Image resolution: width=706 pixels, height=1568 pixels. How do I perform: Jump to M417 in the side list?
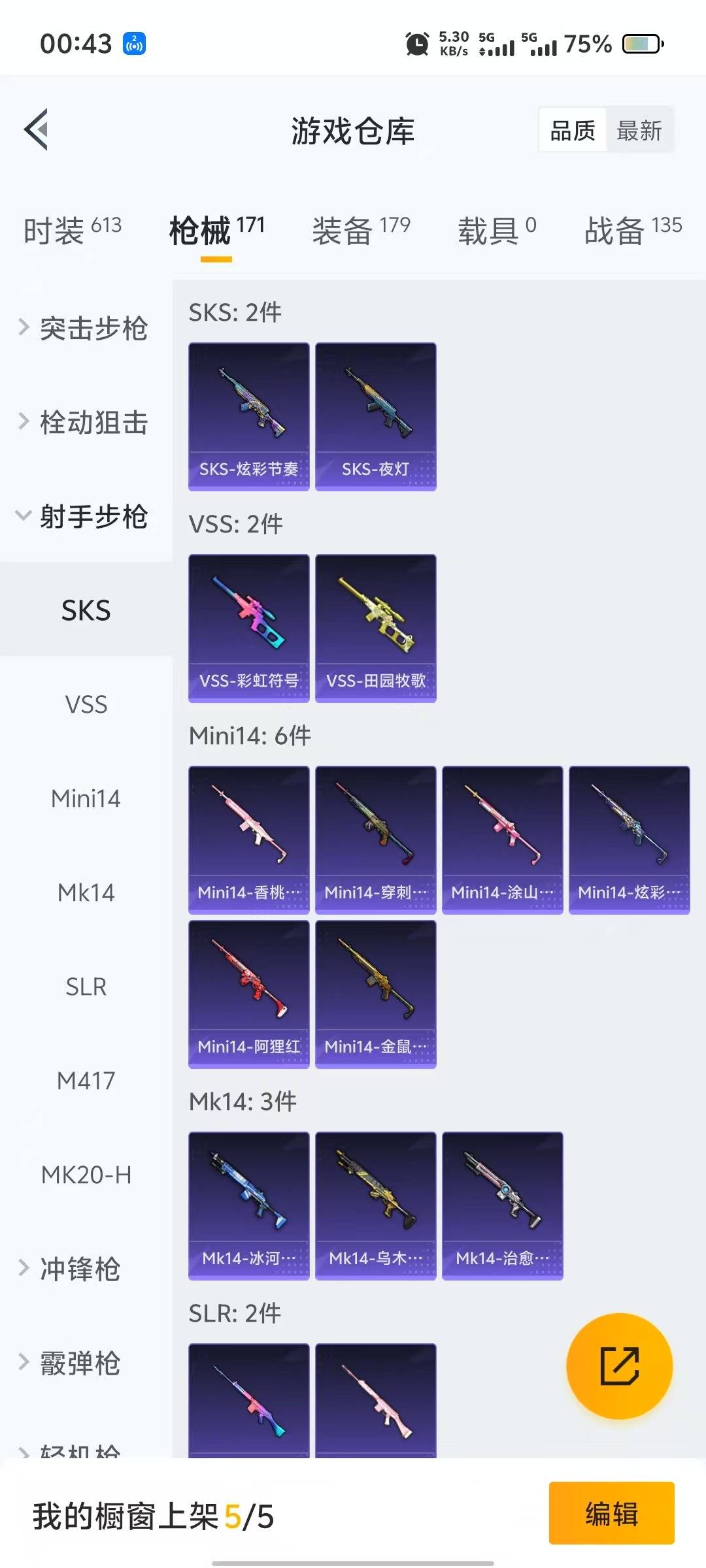(86, 1081)
